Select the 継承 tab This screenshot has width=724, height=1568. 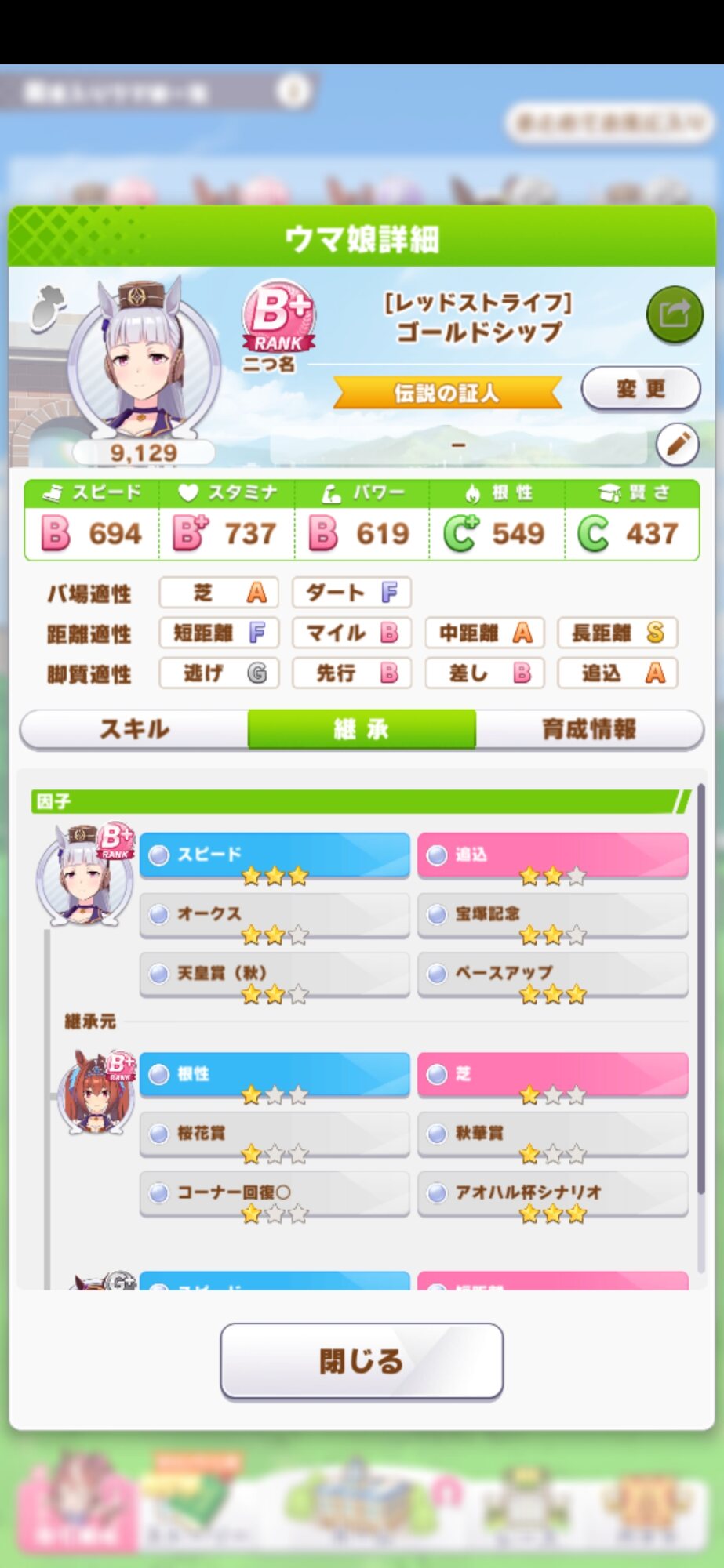click(x=362, y=729)
